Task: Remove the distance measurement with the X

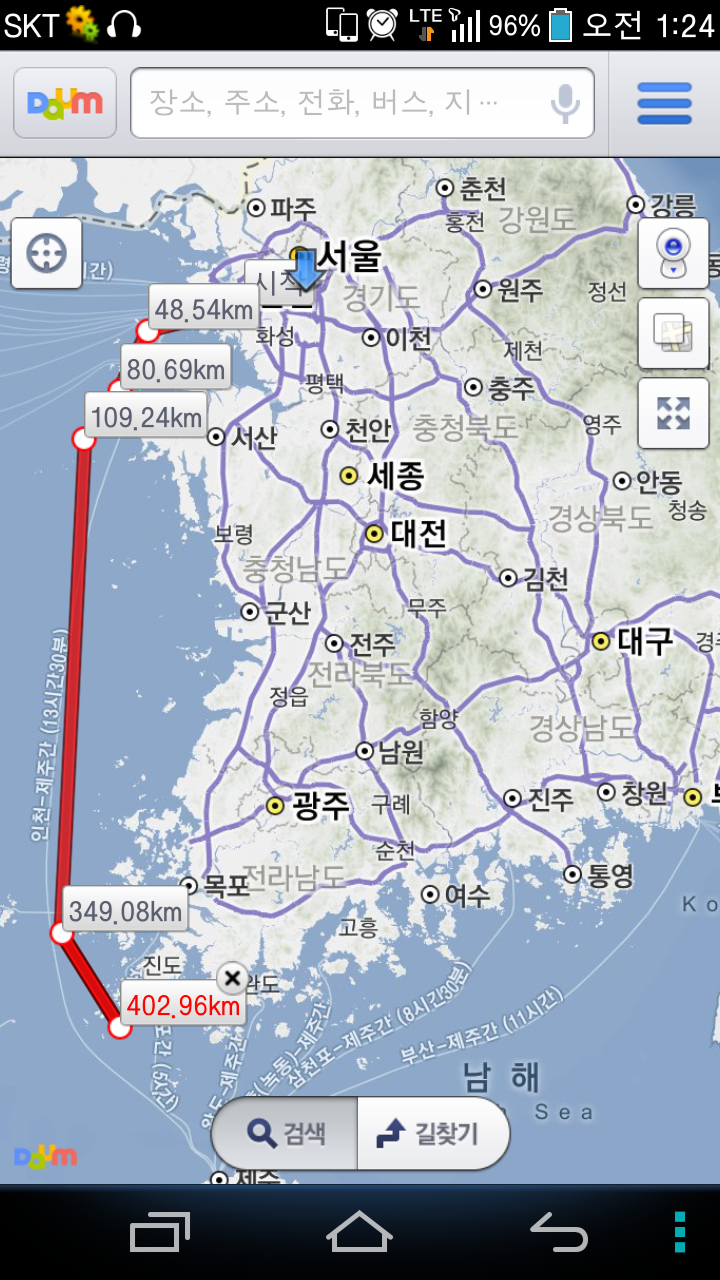Action: coord(232,977)
